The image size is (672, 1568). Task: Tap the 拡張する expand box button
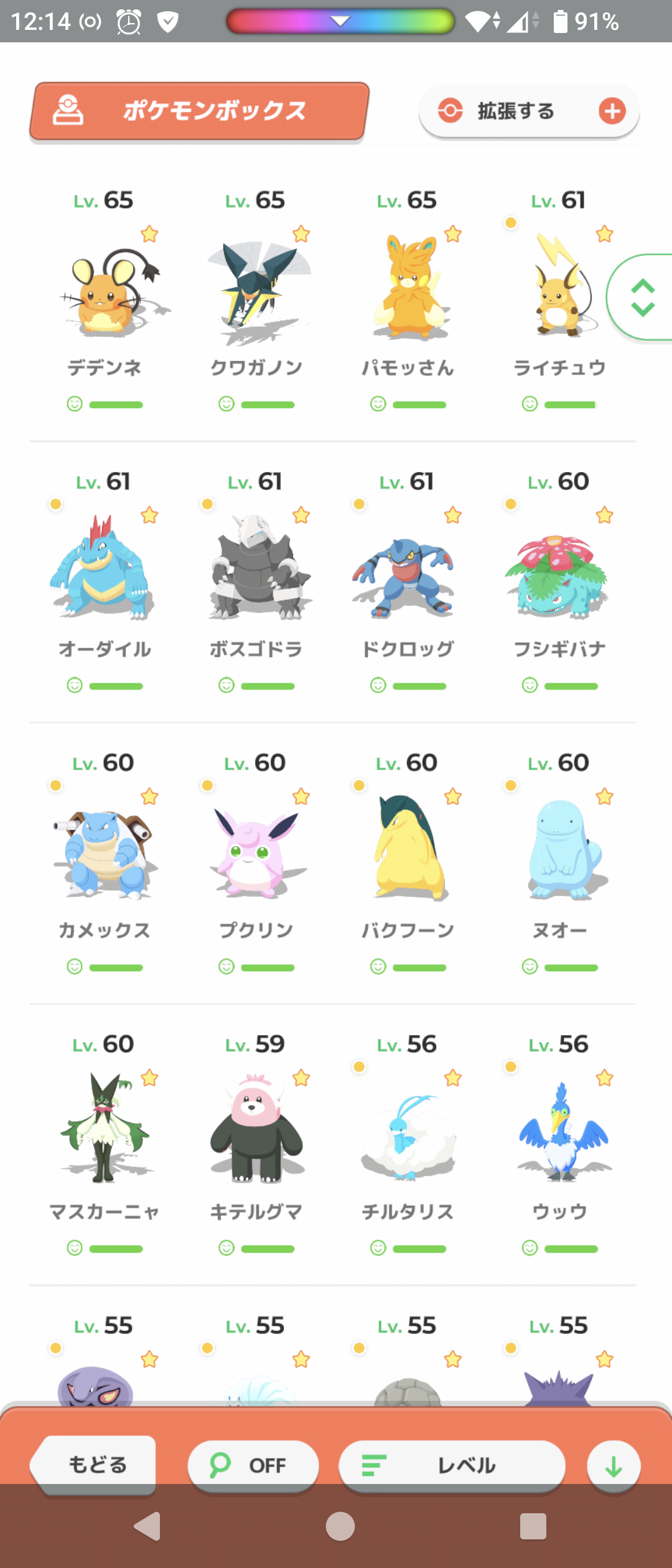point(529,111)
